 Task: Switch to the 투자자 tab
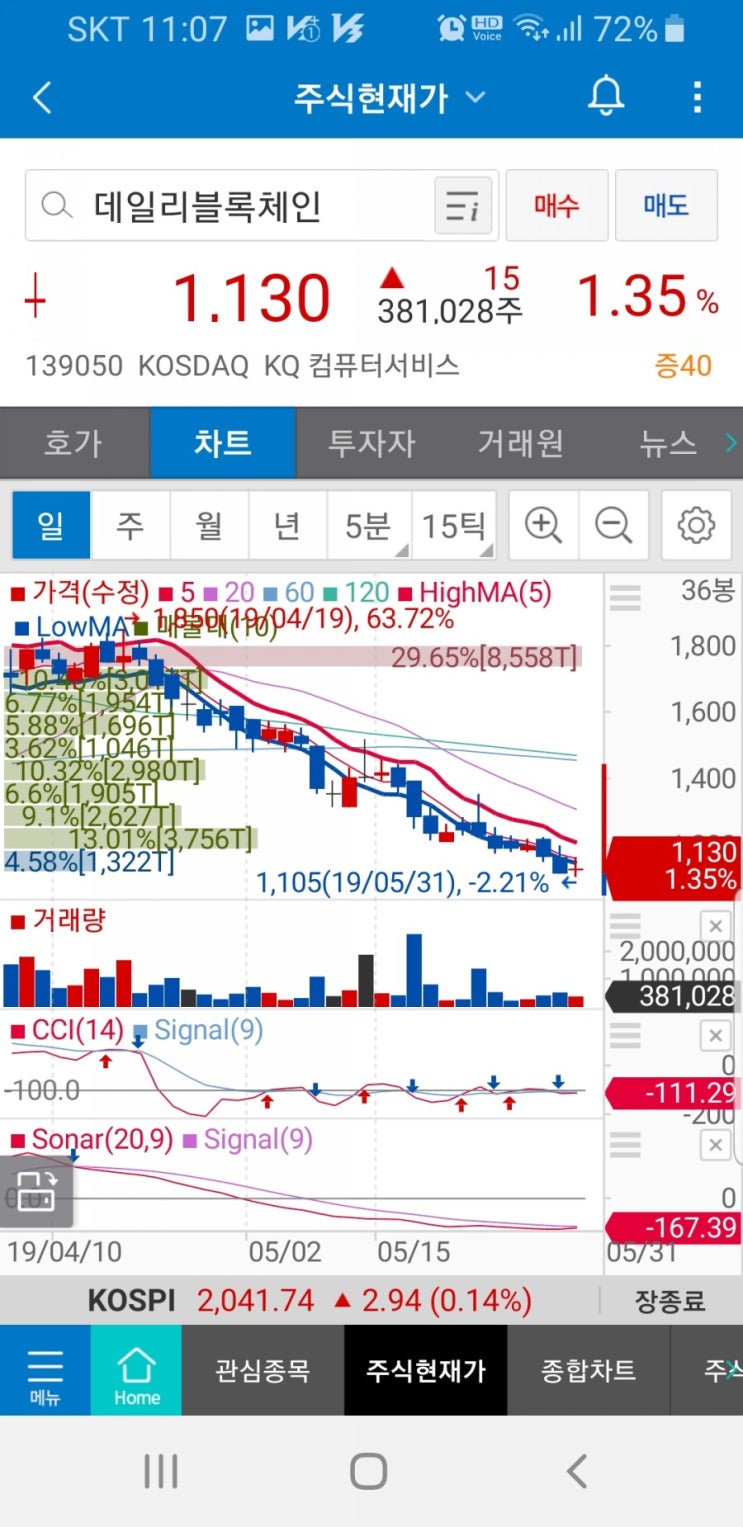(371, 443)
